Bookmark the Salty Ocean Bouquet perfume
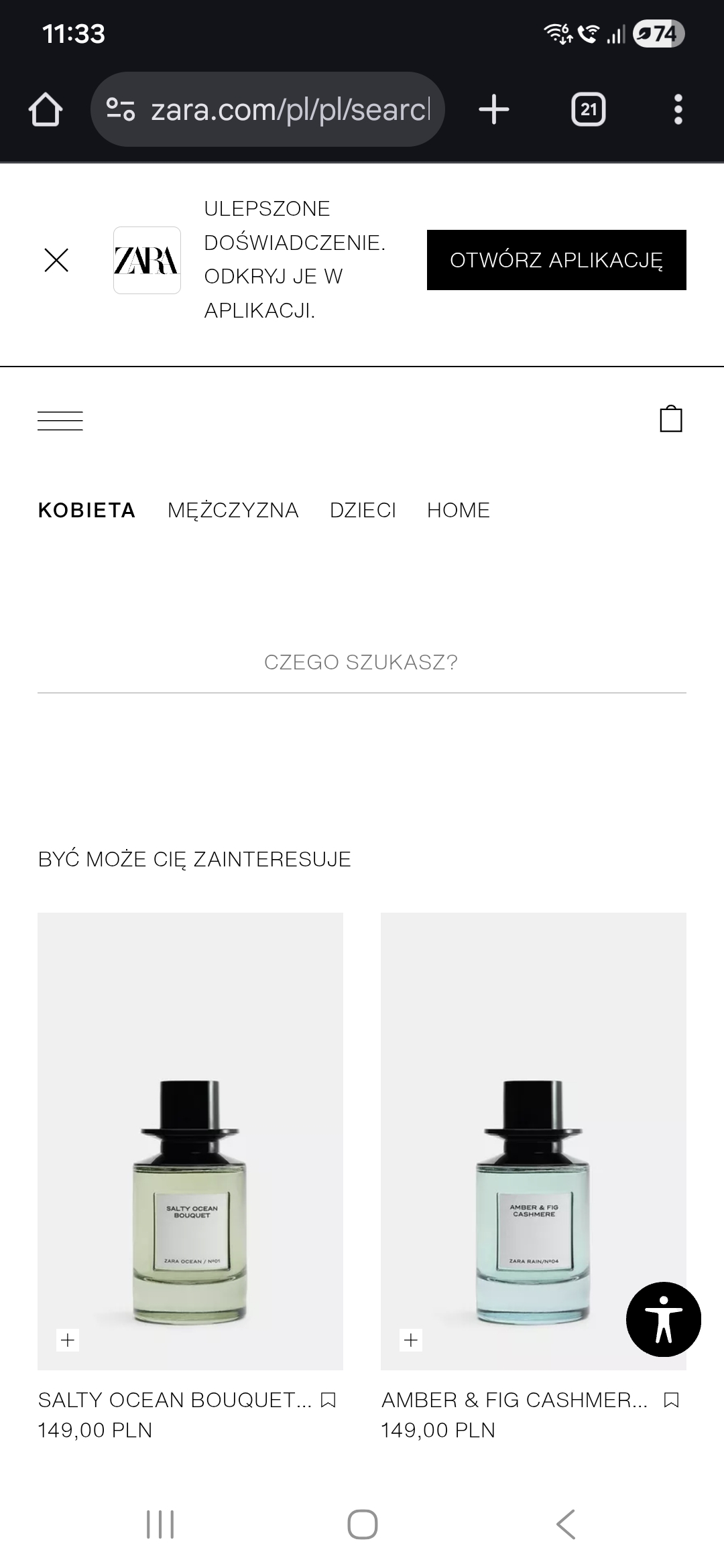 [x=328, y=1400]
